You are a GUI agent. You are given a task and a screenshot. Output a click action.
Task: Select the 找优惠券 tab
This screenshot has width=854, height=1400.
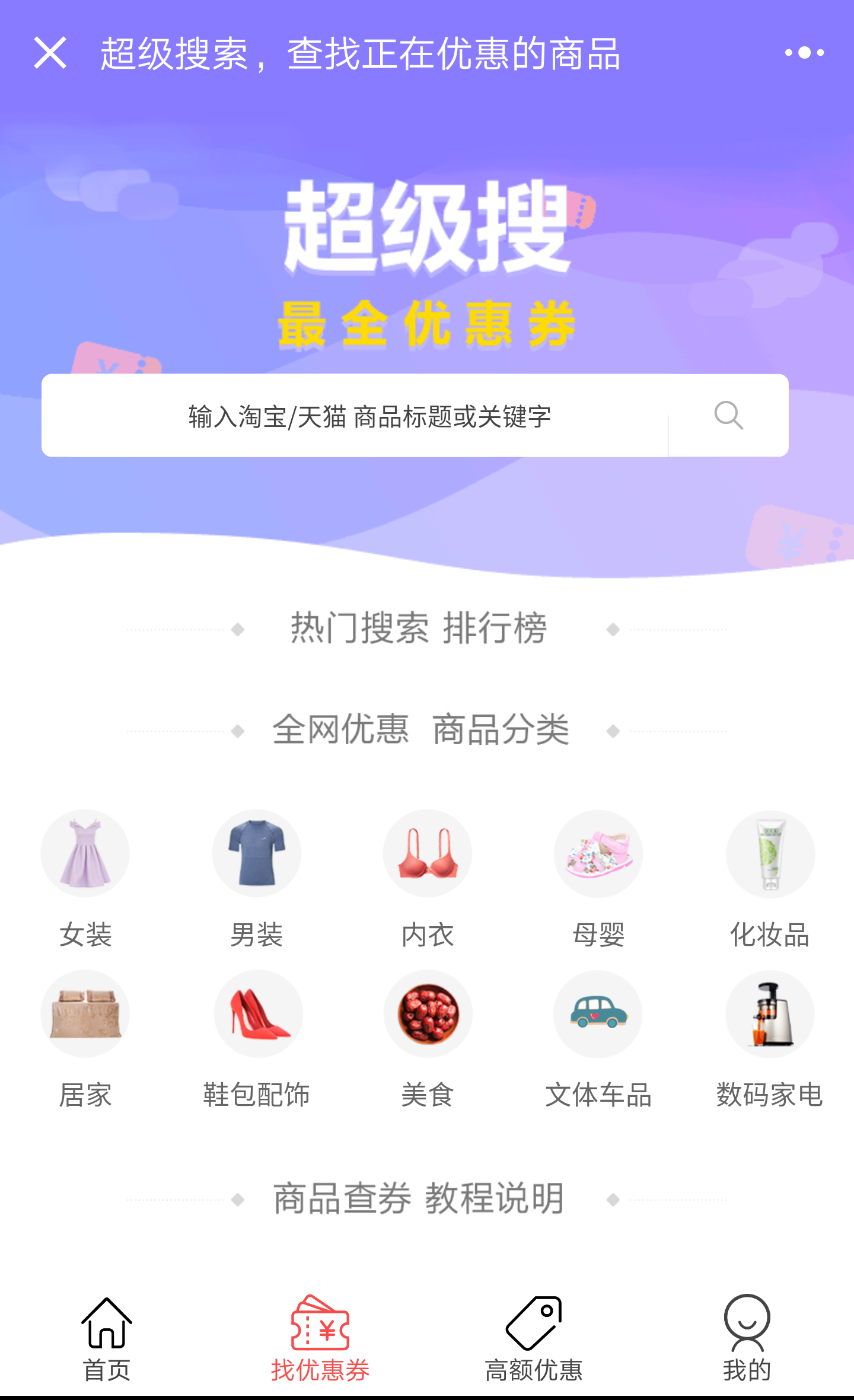tap(320, 1339)
